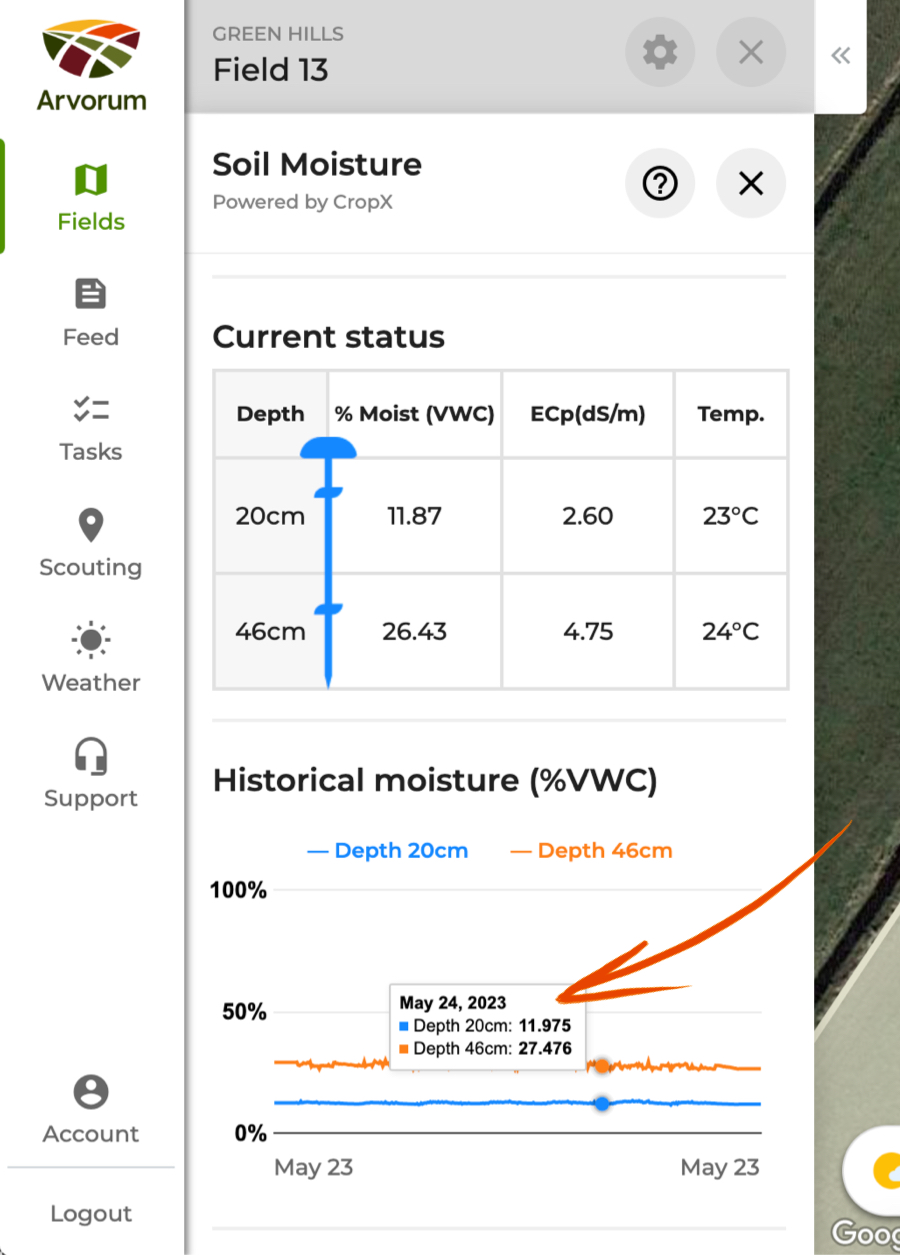This screenshot has width=900, height=1255.
Task: Toggle Depth 46cm legend series
Action: [x=592, y=851]
